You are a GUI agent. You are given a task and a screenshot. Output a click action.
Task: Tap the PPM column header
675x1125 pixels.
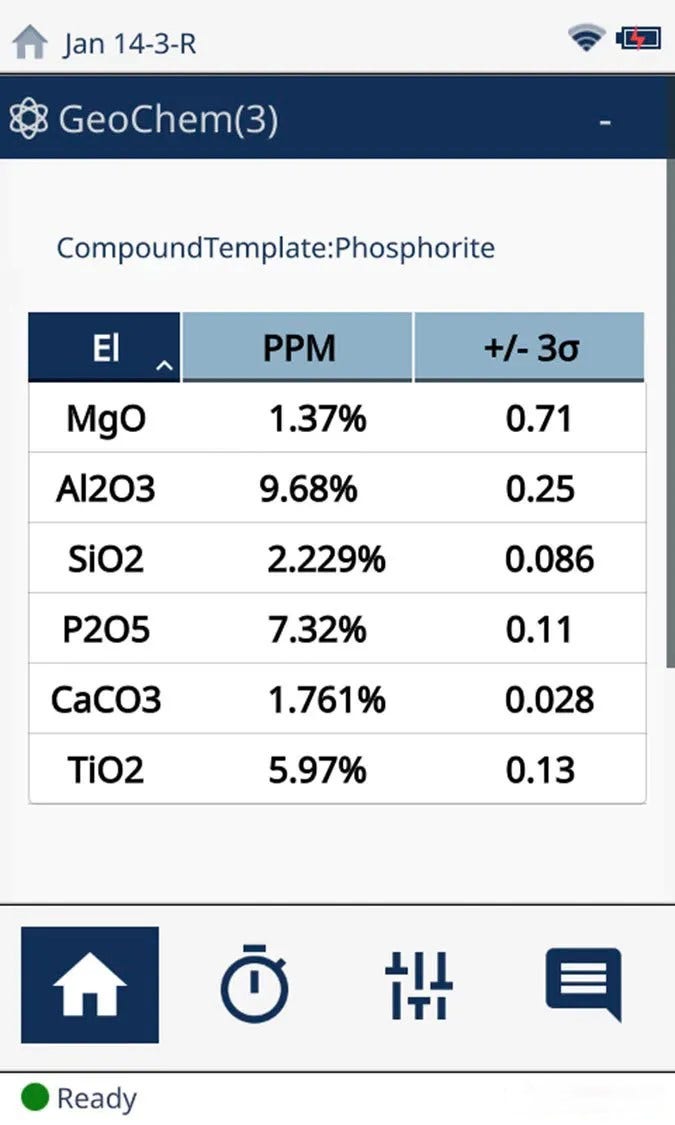coord(298,348)
